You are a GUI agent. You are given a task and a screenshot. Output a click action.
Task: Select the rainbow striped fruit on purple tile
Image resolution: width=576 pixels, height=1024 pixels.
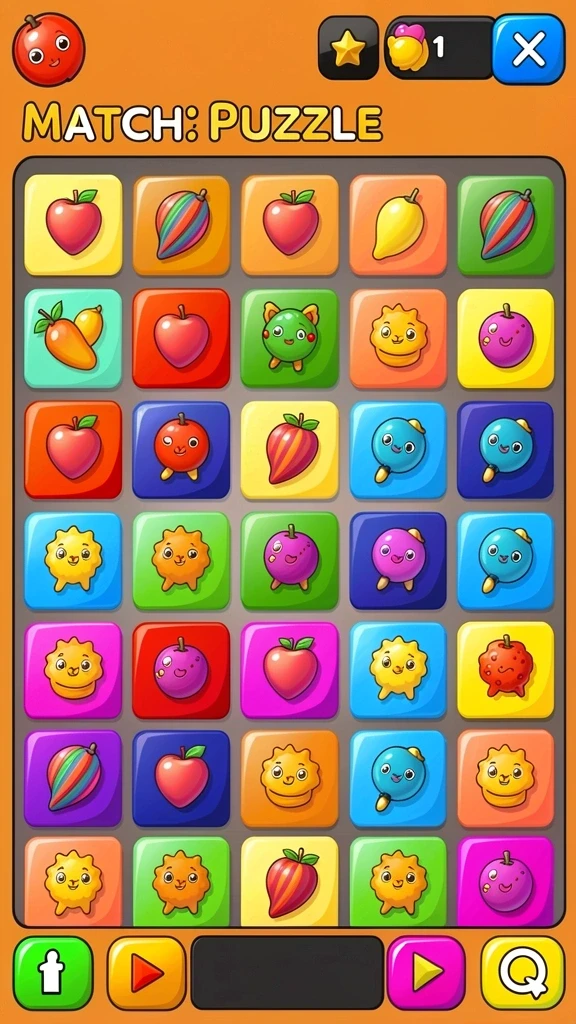(72, 778)
